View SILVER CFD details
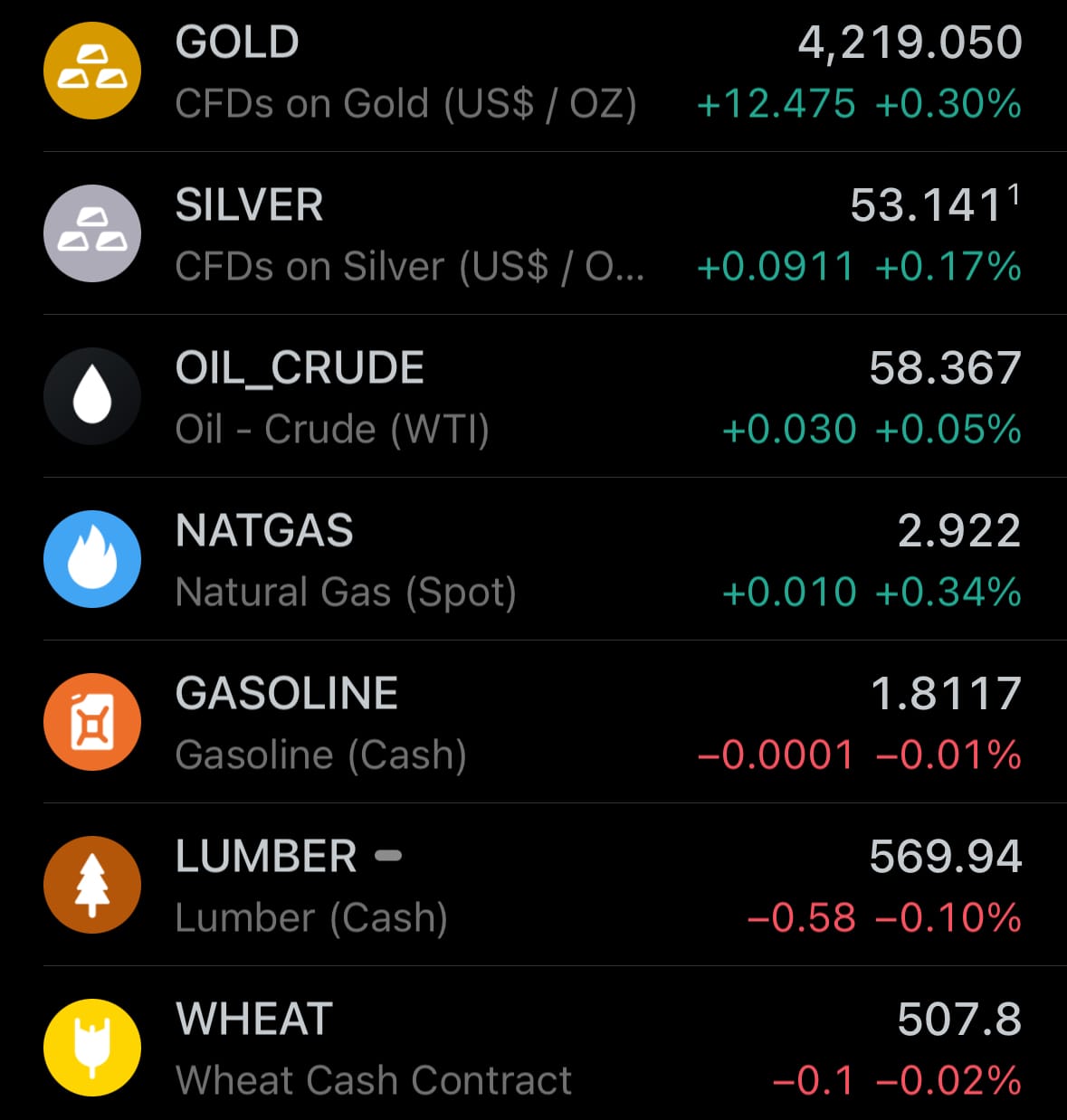This screenshot has width=1067, height=1120. coord(533,234)
